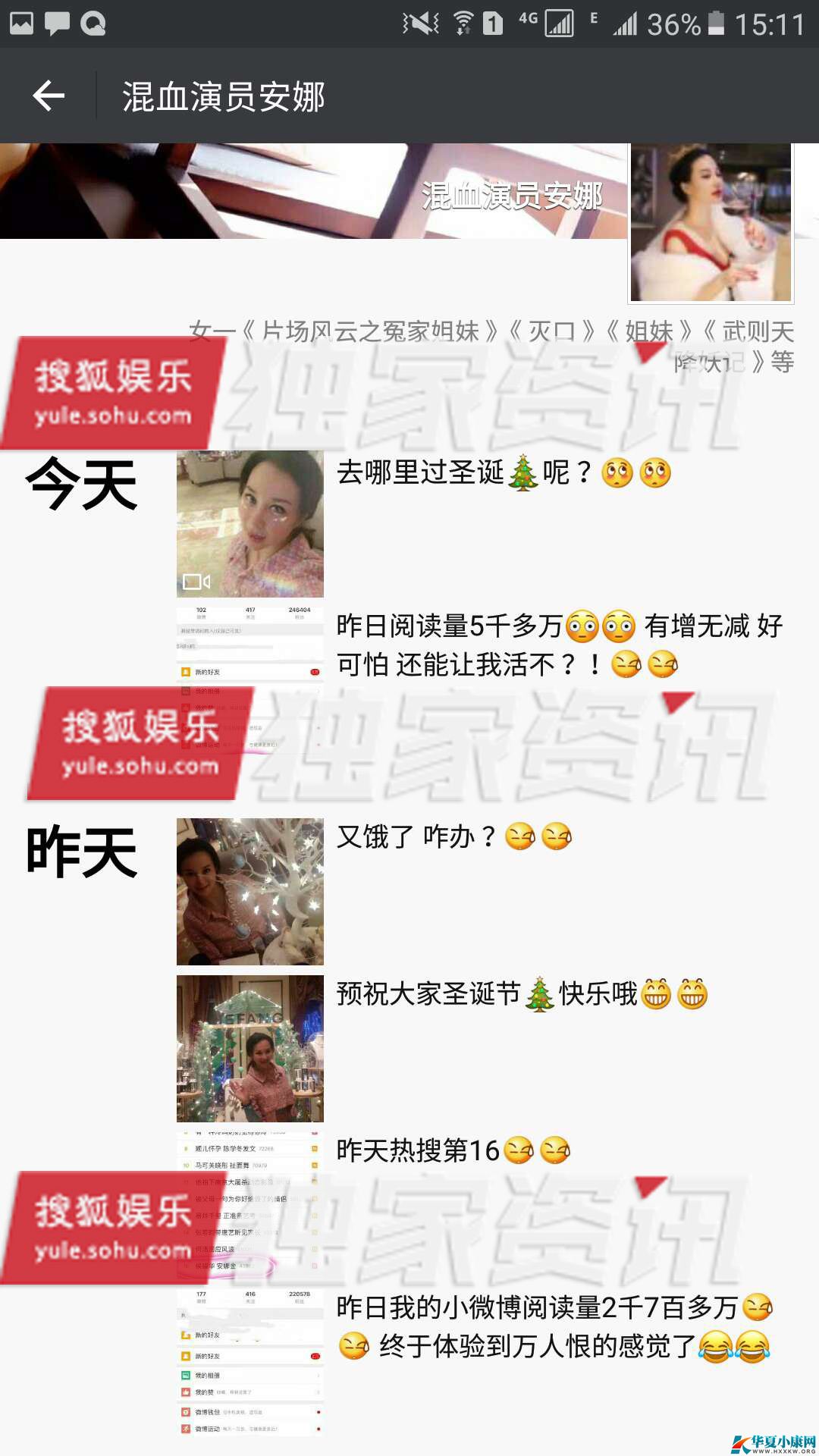
Task: Open 混血演员安娜's profile avatar
Action: (x=711, y=224)
